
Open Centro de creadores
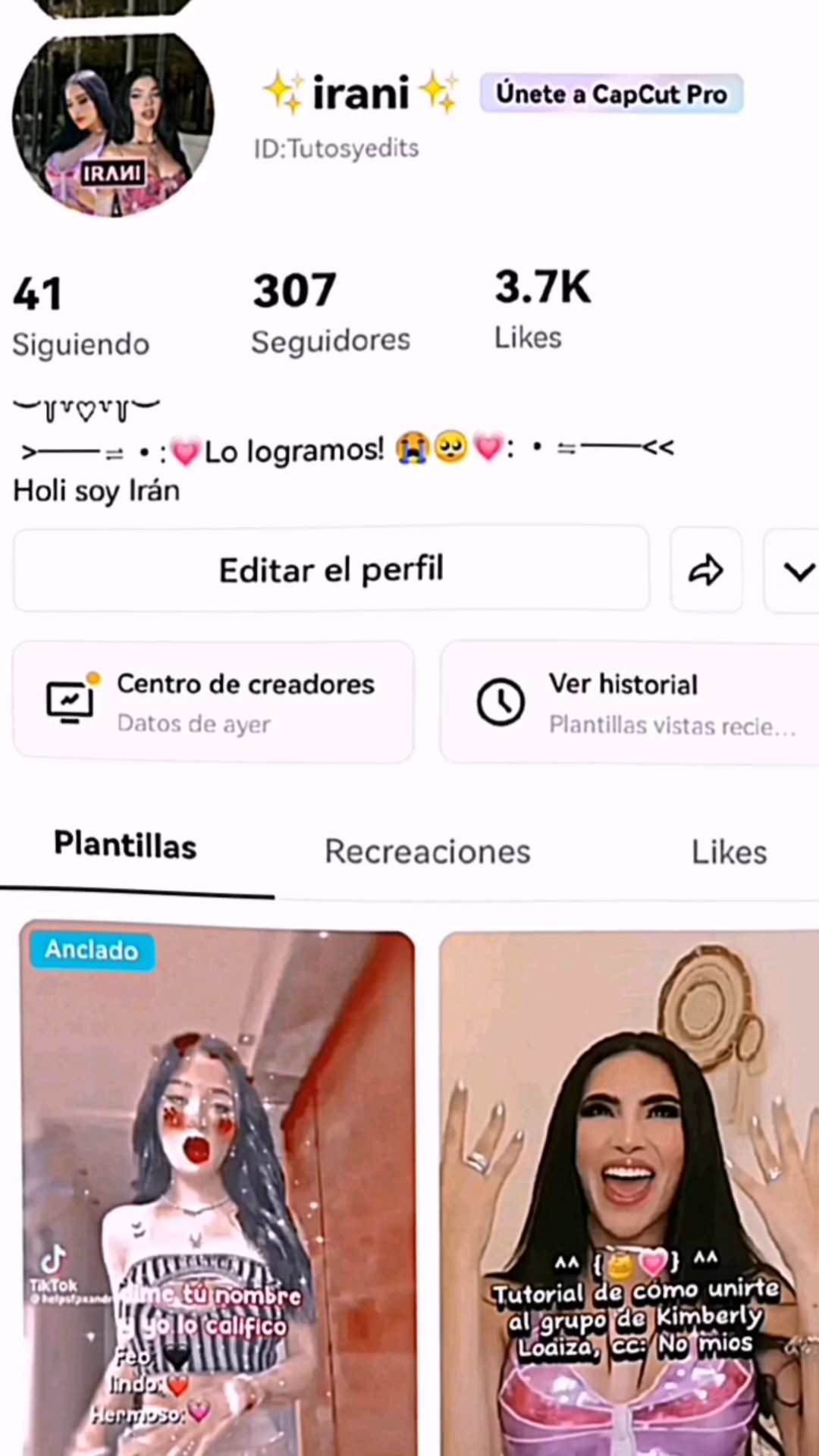[x=214, y=701]
